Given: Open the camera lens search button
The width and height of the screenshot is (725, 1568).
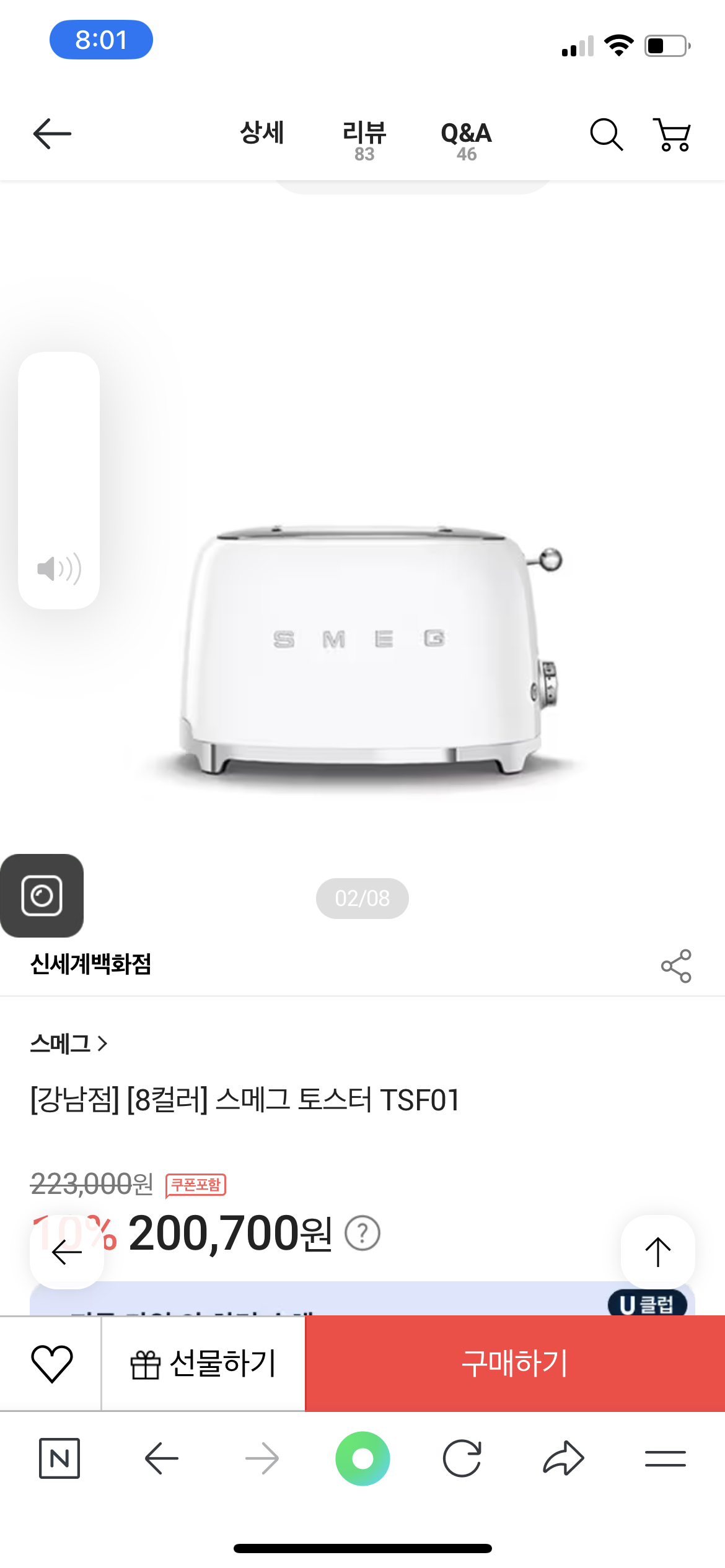Looking at the screenshot, I should click(42, 895).
